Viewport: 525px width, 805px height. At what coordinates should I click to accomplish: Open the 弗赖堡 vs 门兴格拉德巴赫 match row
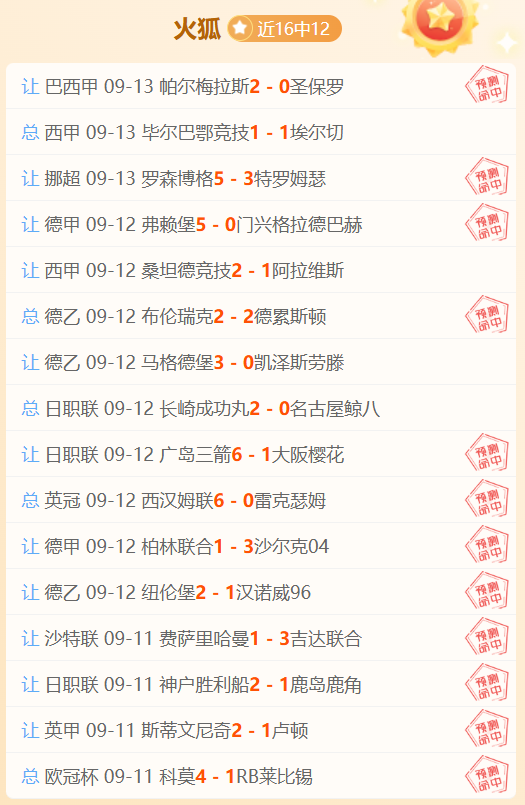(261, 224)
